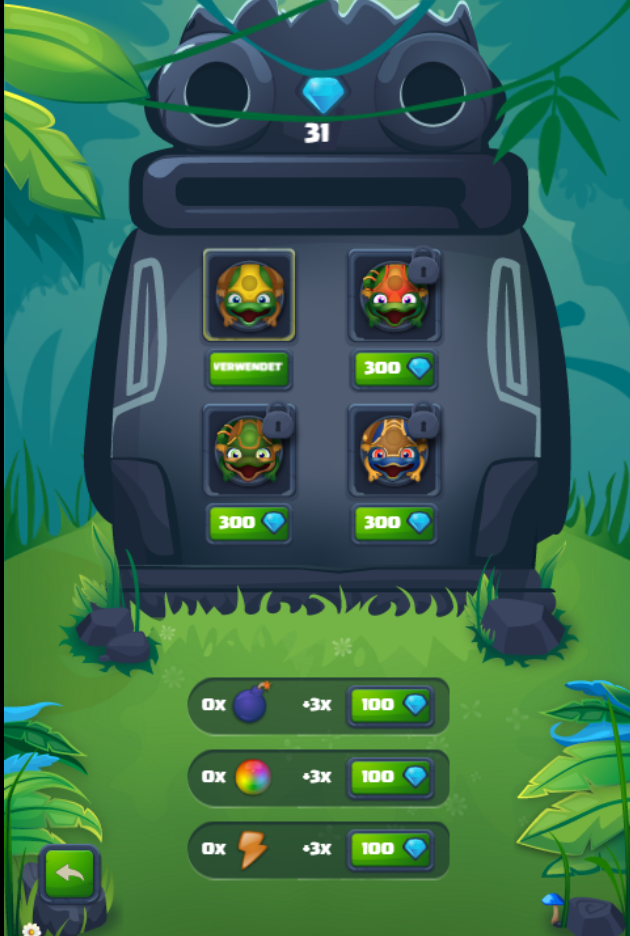This screenshot has width=630, height=936.
Task: Buy the brown masked frog for 300 gems
Action: click(394, 522)
